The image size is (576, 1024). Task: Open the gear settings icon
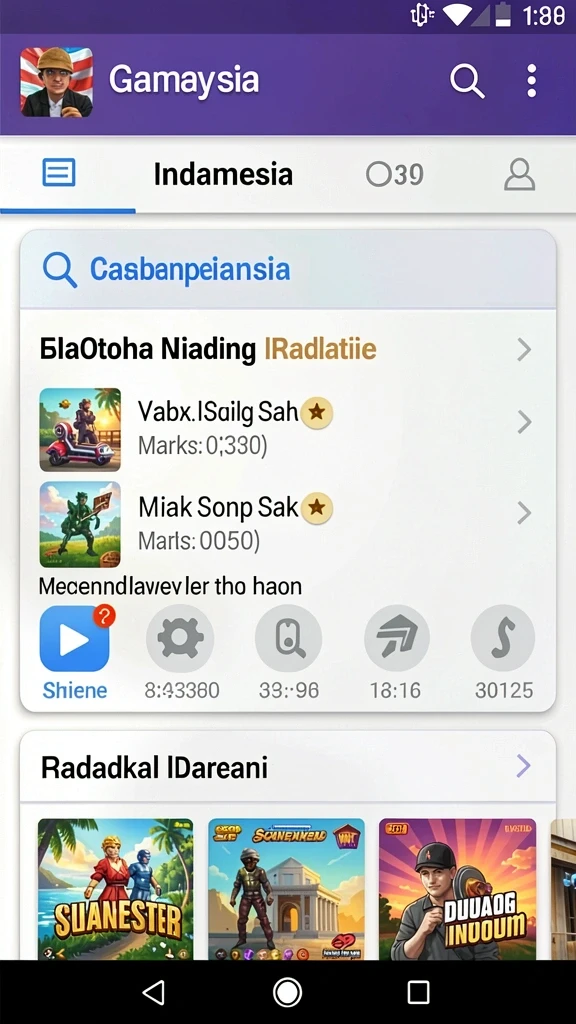(180, 638)
